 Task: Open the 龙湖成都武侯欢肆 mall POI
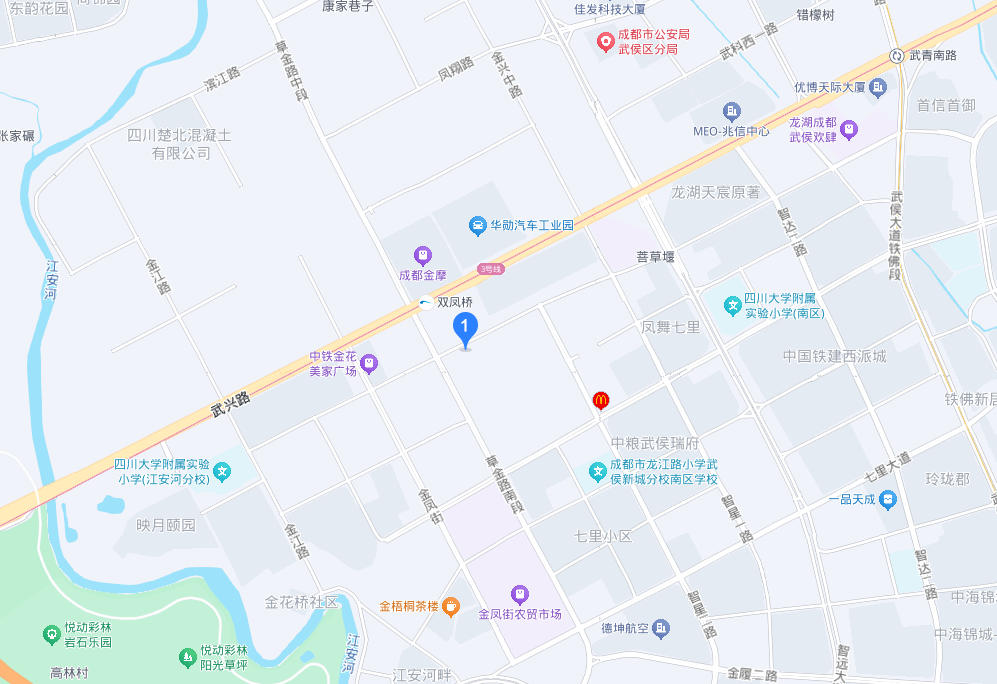849,128
